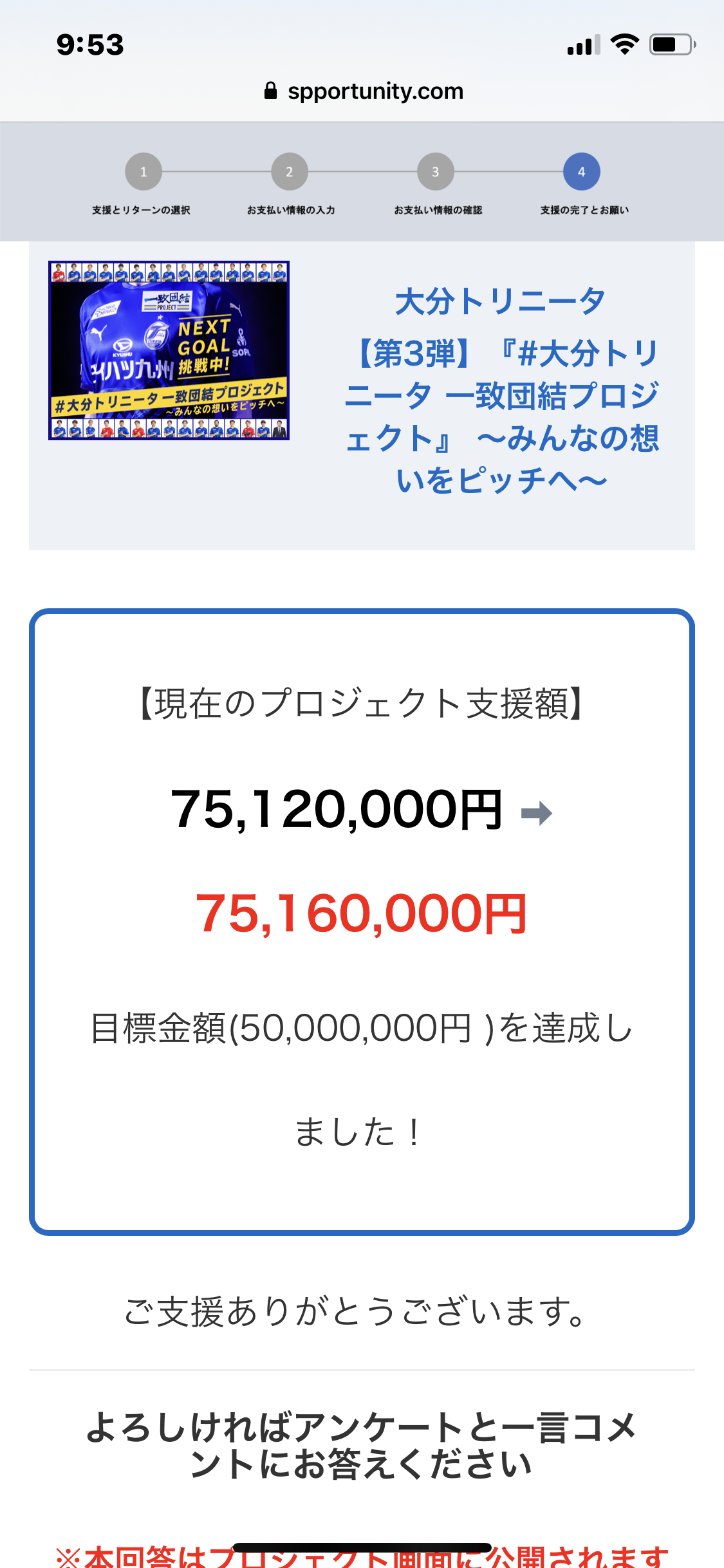Tap the spportunity.com address bar
This screenshot has width=724, height=1568.
[x=364, y=91]
